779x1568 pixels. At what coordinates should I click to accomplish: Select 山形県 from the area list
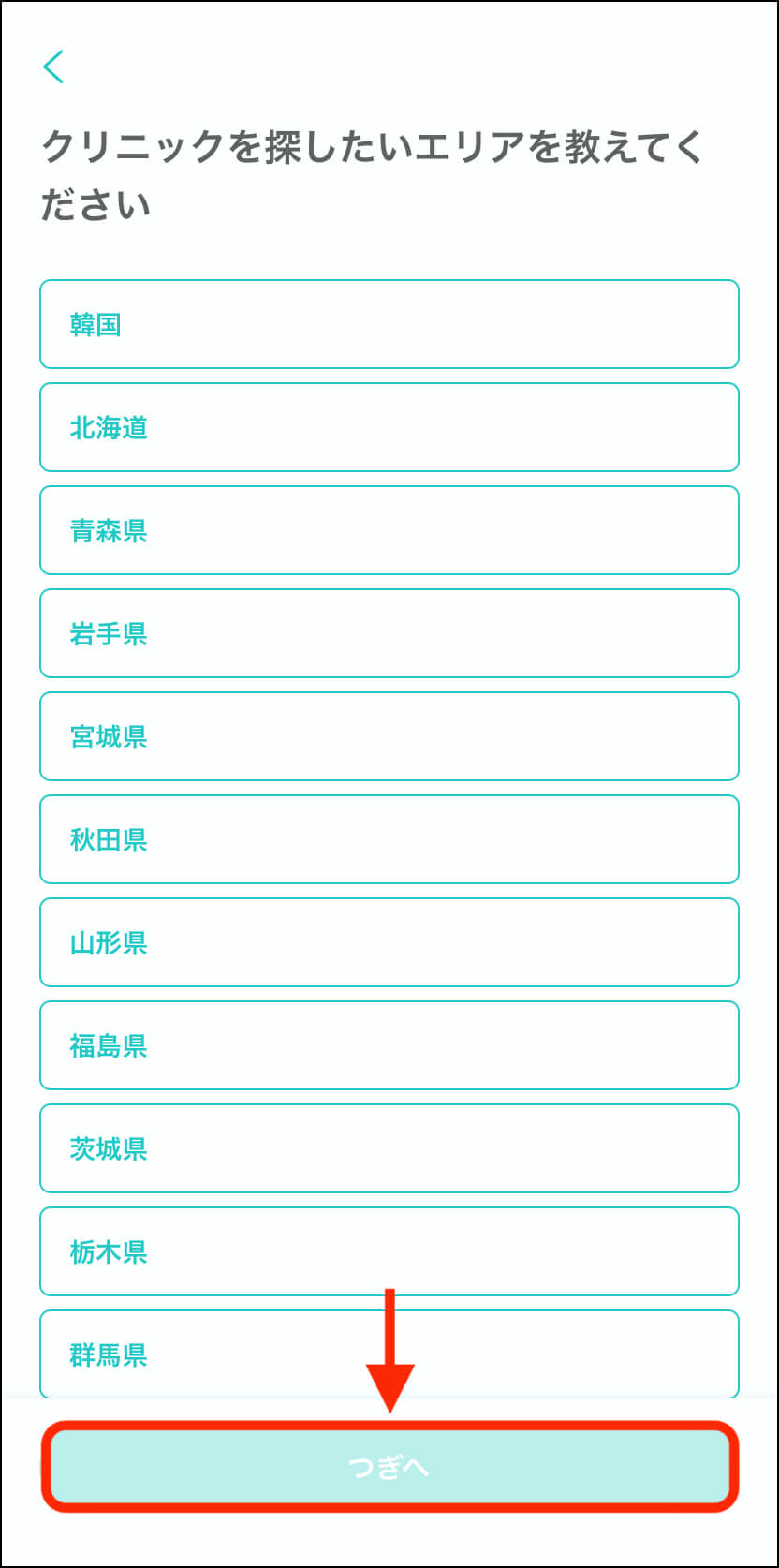pyautogui.click(x=389, y=942)
